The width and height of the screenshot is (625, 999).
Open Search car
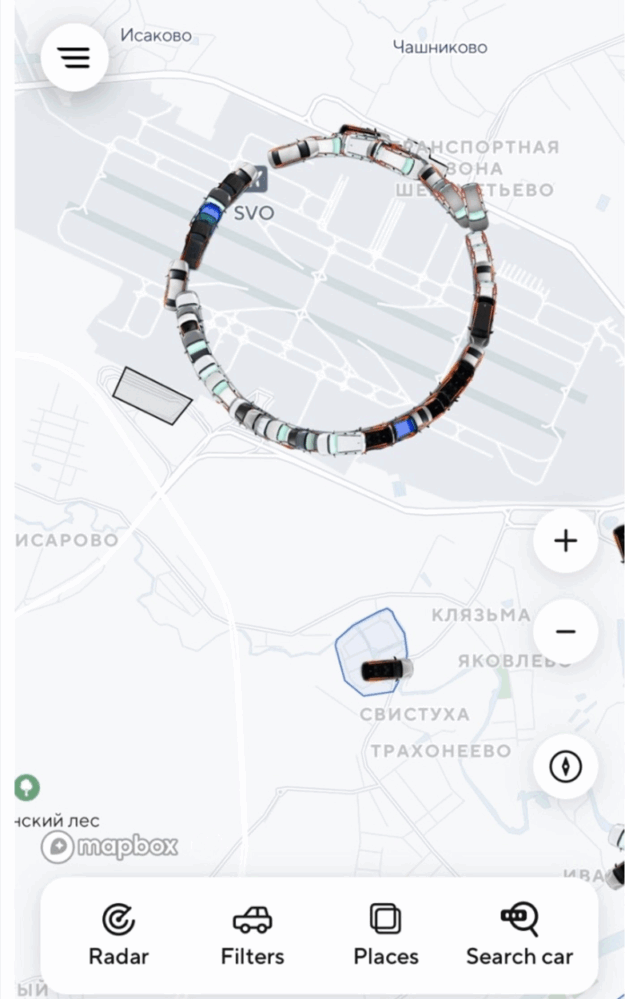(520, 935)
